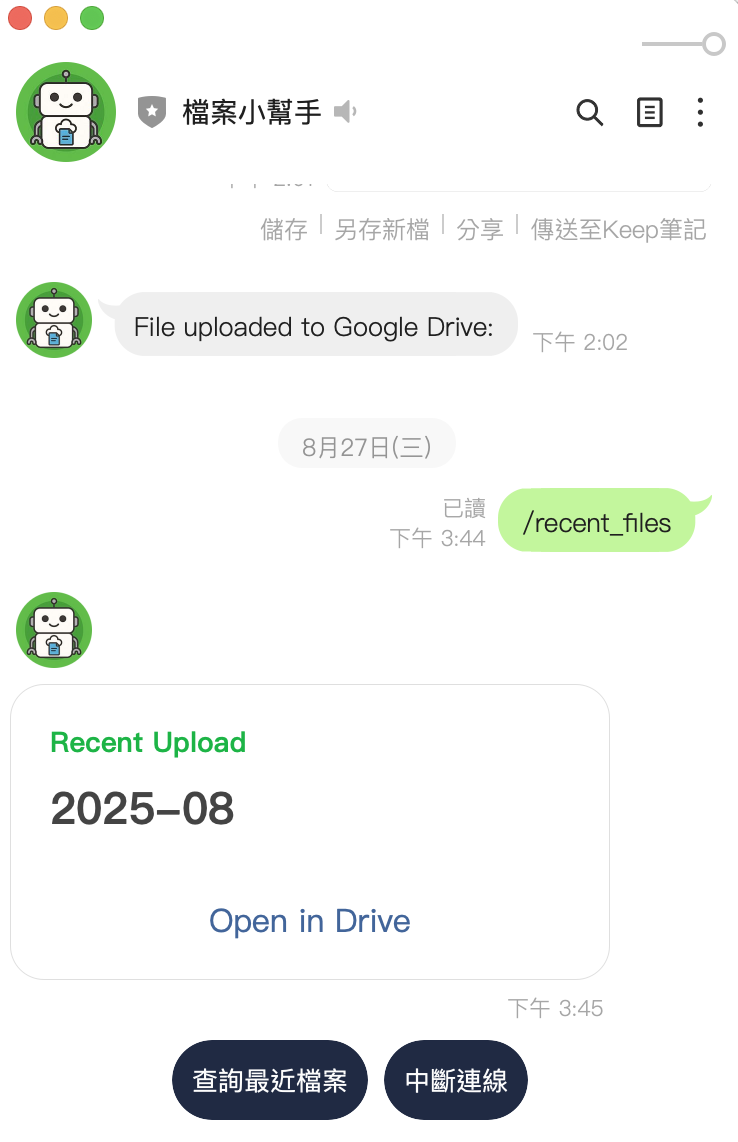Tap the 查詢最近檔案 quick reply button
Viewport: 738px width, 1142px height.
270,1081
